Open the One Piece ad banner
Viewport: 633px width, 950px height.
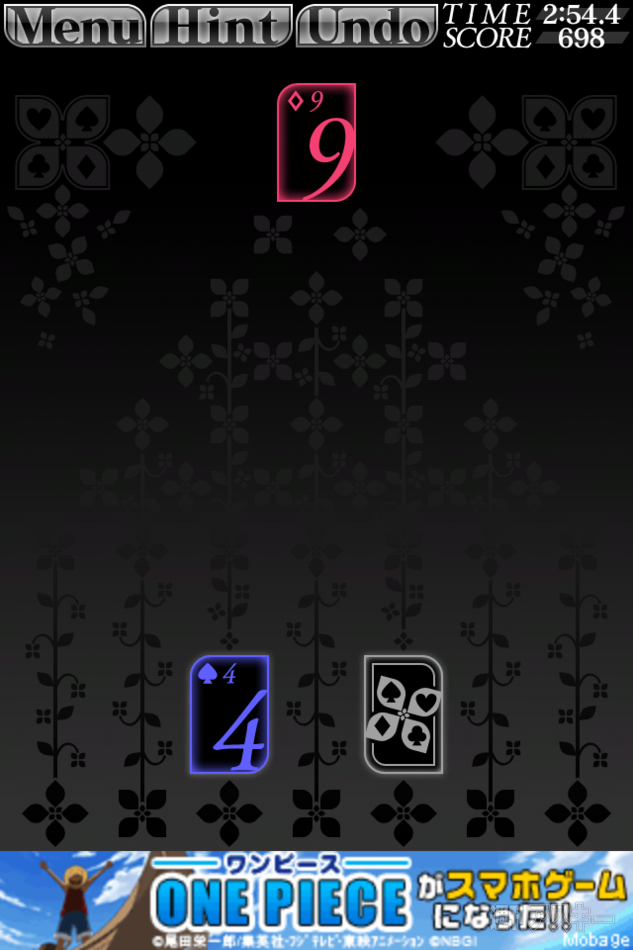316,898
